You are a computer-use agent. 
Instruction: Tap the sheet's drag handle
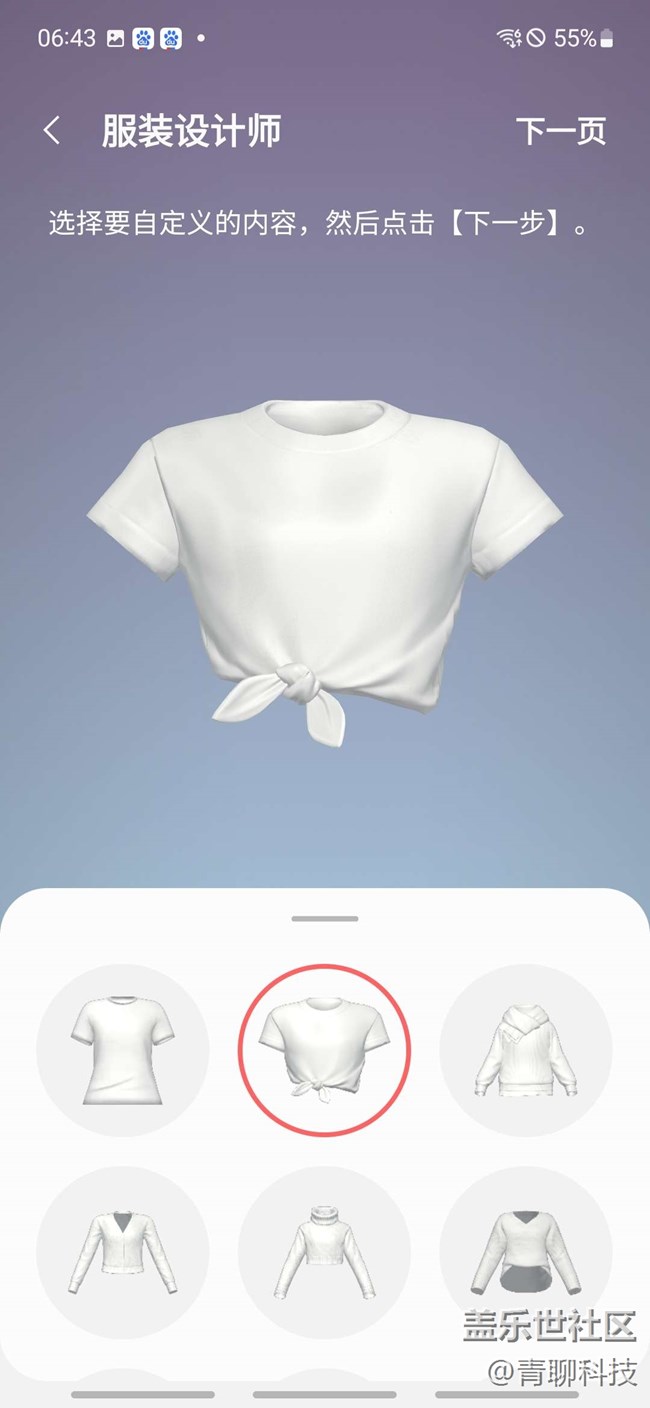click(325, 918)
